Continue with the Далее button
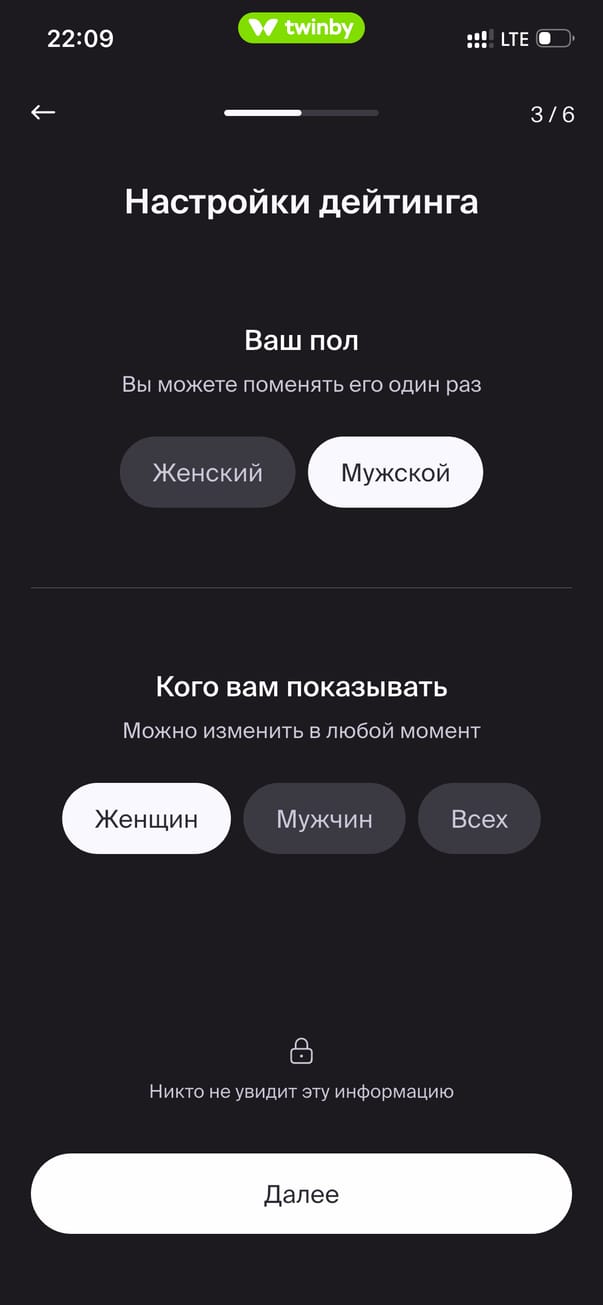The width and height of the screenshot is (603, 1305). click(301, 1194)
